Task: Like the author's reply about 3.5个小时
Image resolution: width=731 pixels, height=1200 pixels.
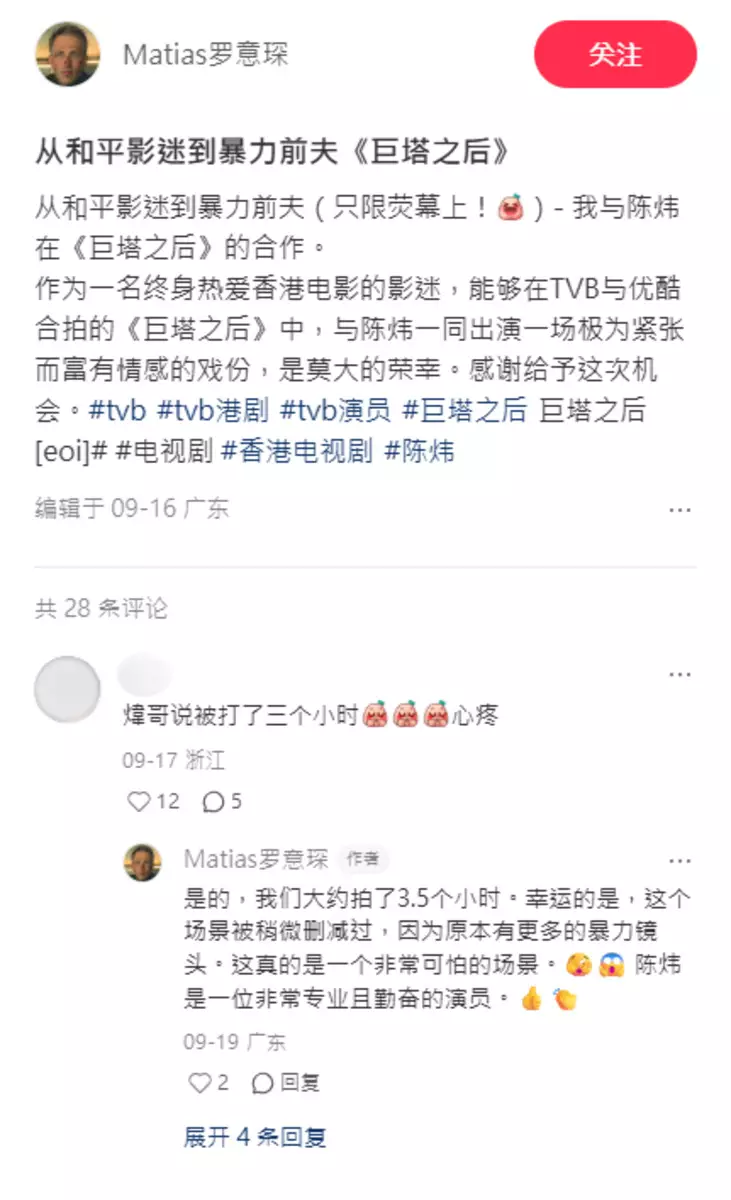Action: coord(201,1082)
